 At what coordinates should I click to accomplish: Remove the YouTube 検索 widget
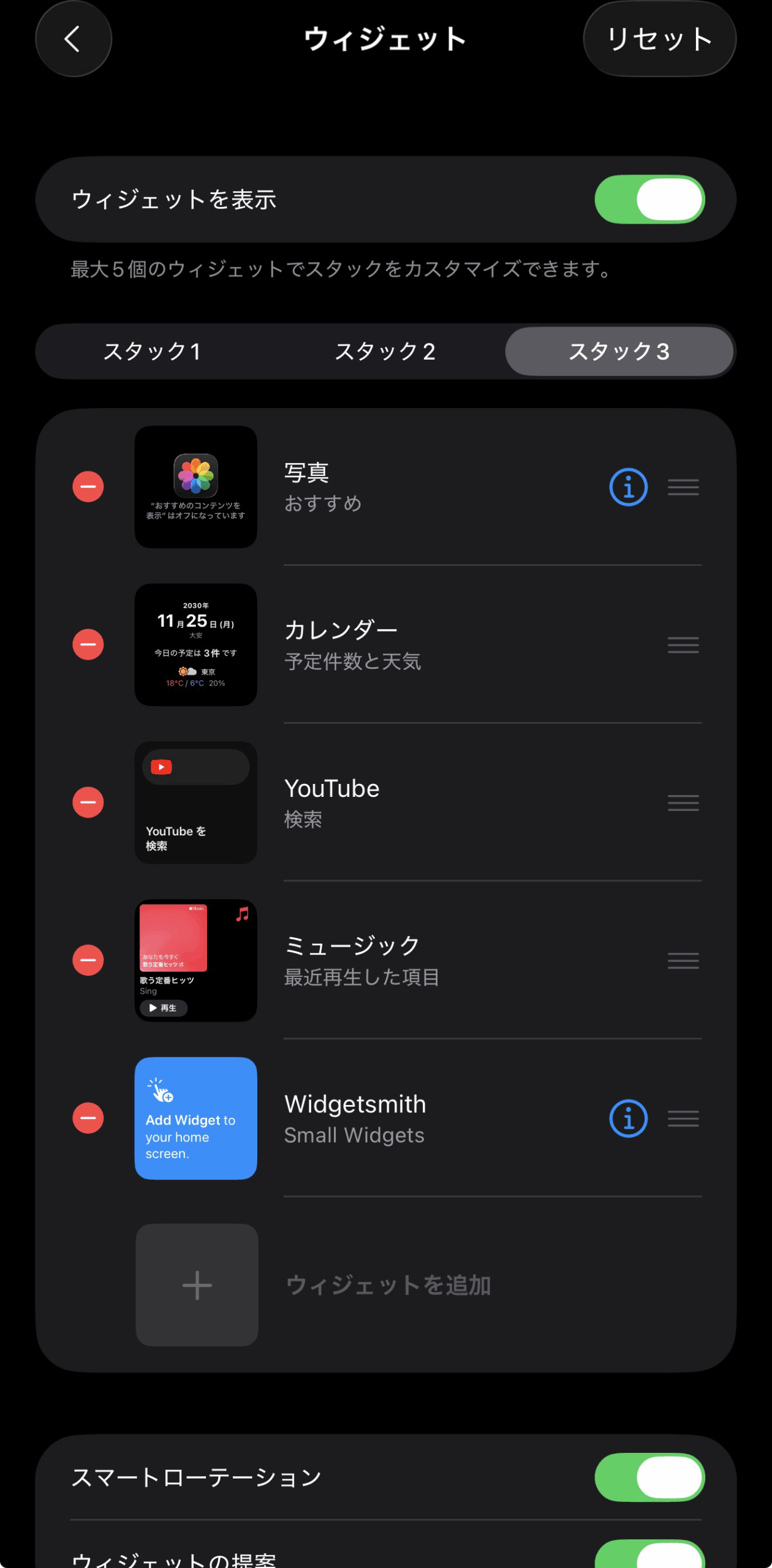click(88, 802)
